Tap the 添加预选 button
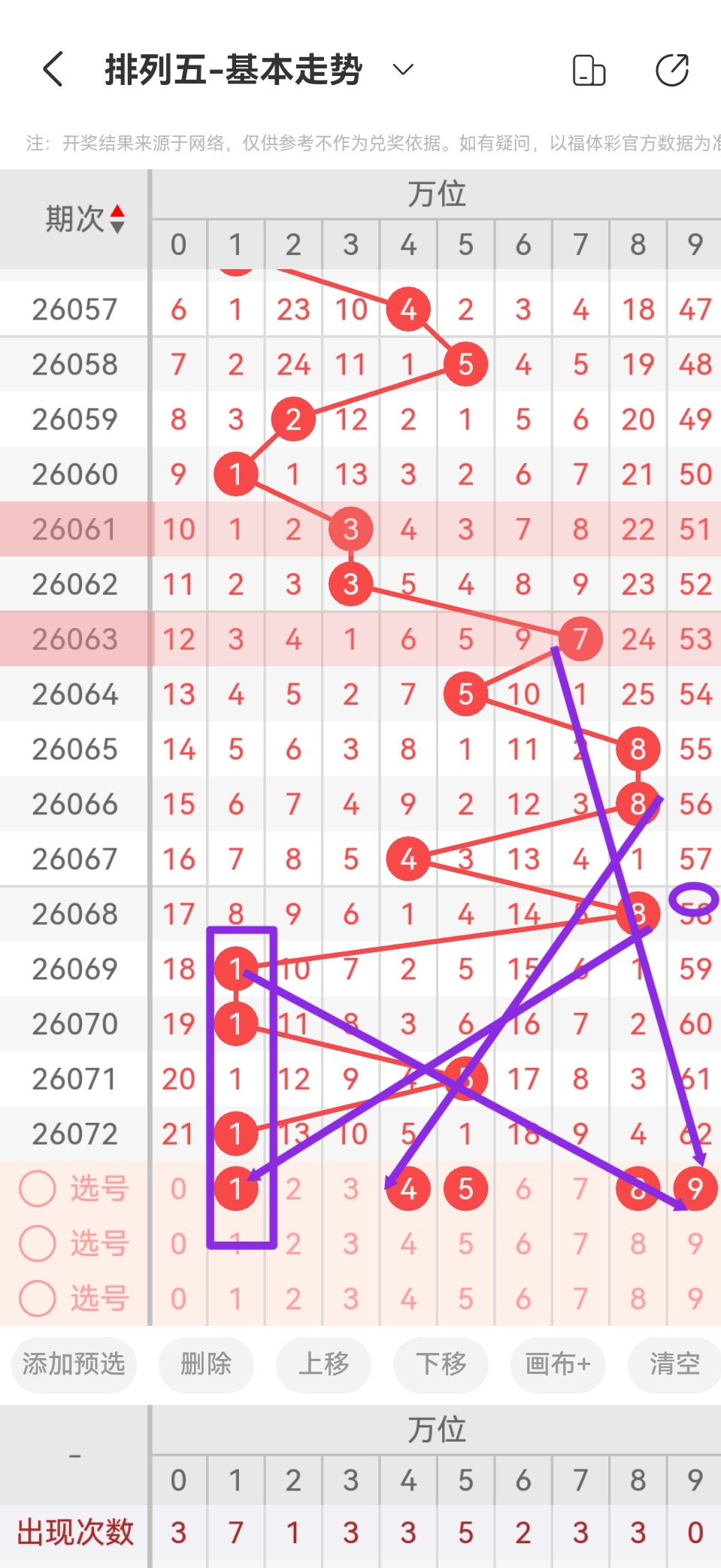The height and width of the screenshot is (1568, 721). [73, 1365]
